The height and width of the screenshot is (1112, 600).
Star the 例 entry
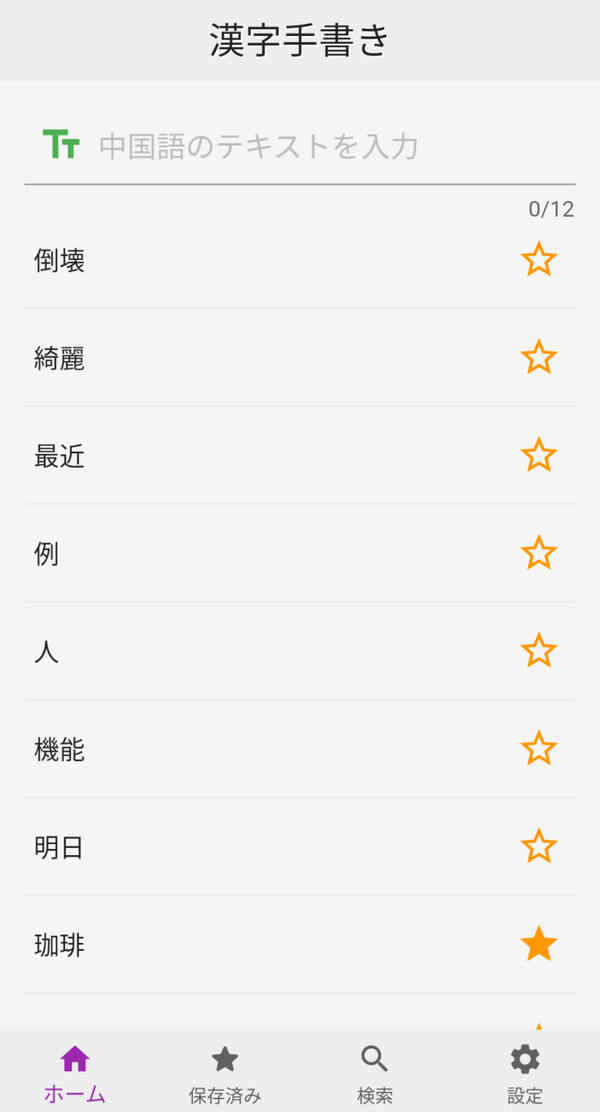pos(538,553)
